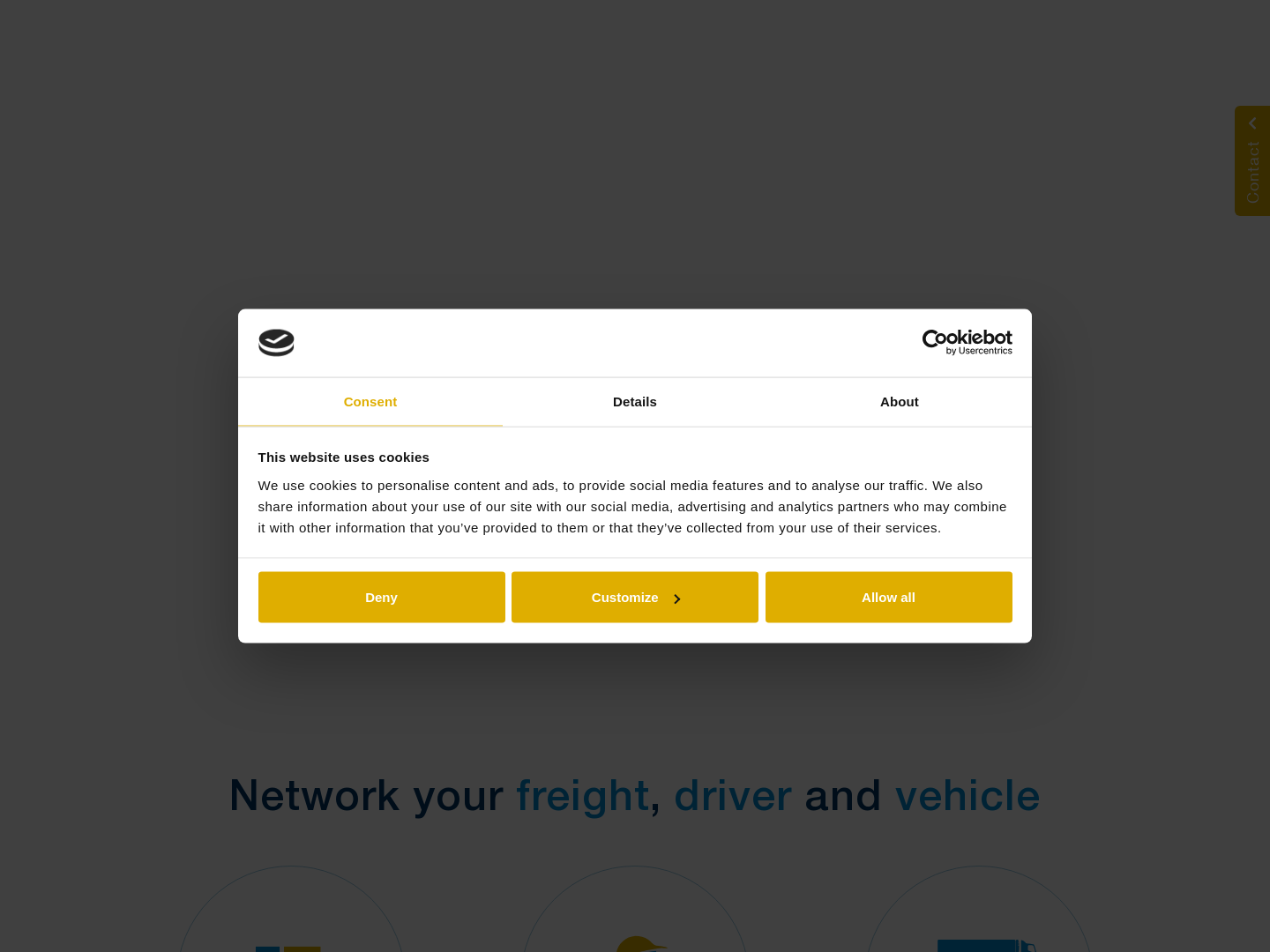Viewport: 1270px width, 952px height.
Task: Expand the Contact side panel
Action: click(x=1252, y=160)
